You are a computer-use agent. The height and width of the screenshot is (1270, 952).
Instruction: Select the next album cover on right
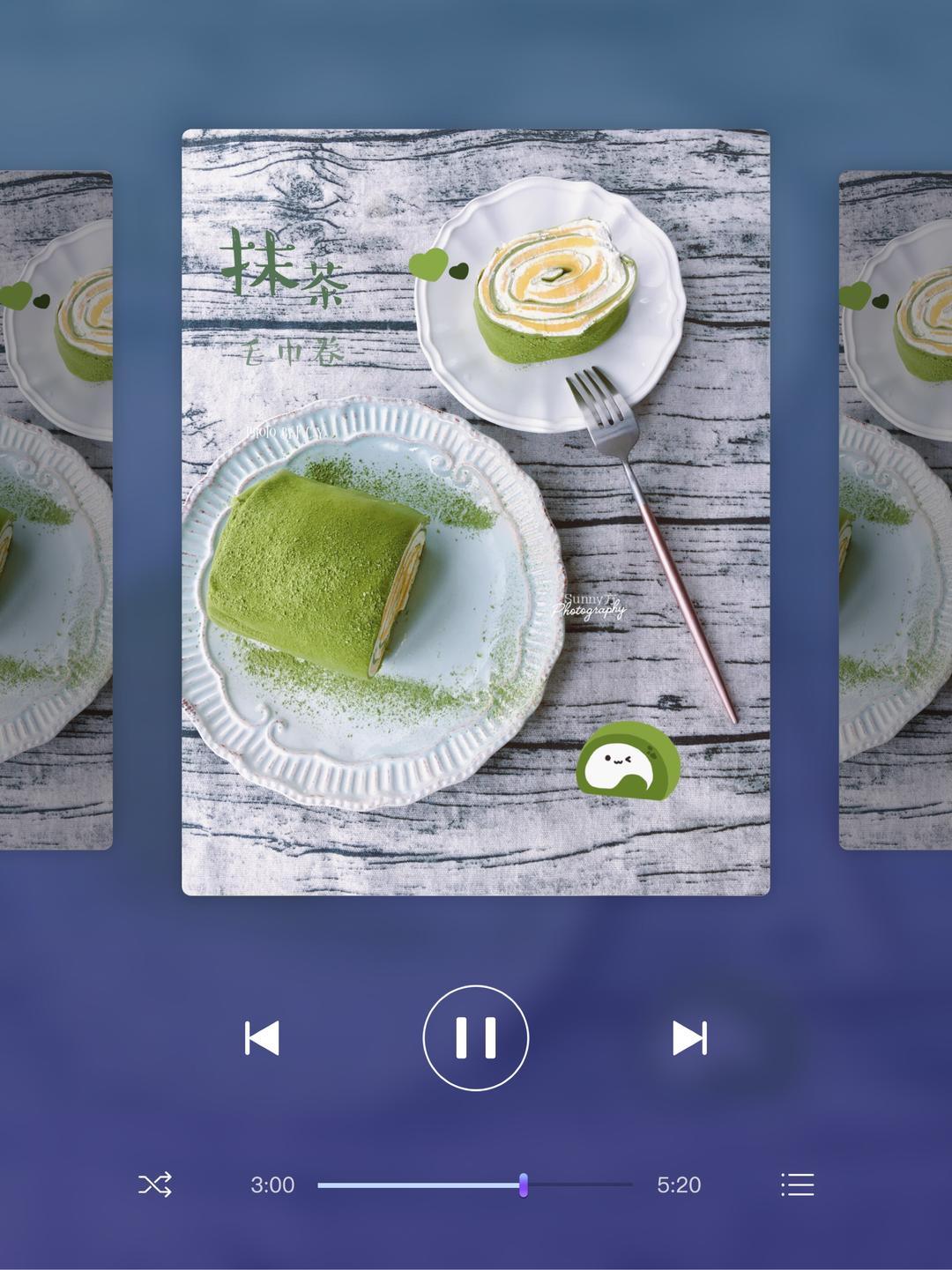896,509
